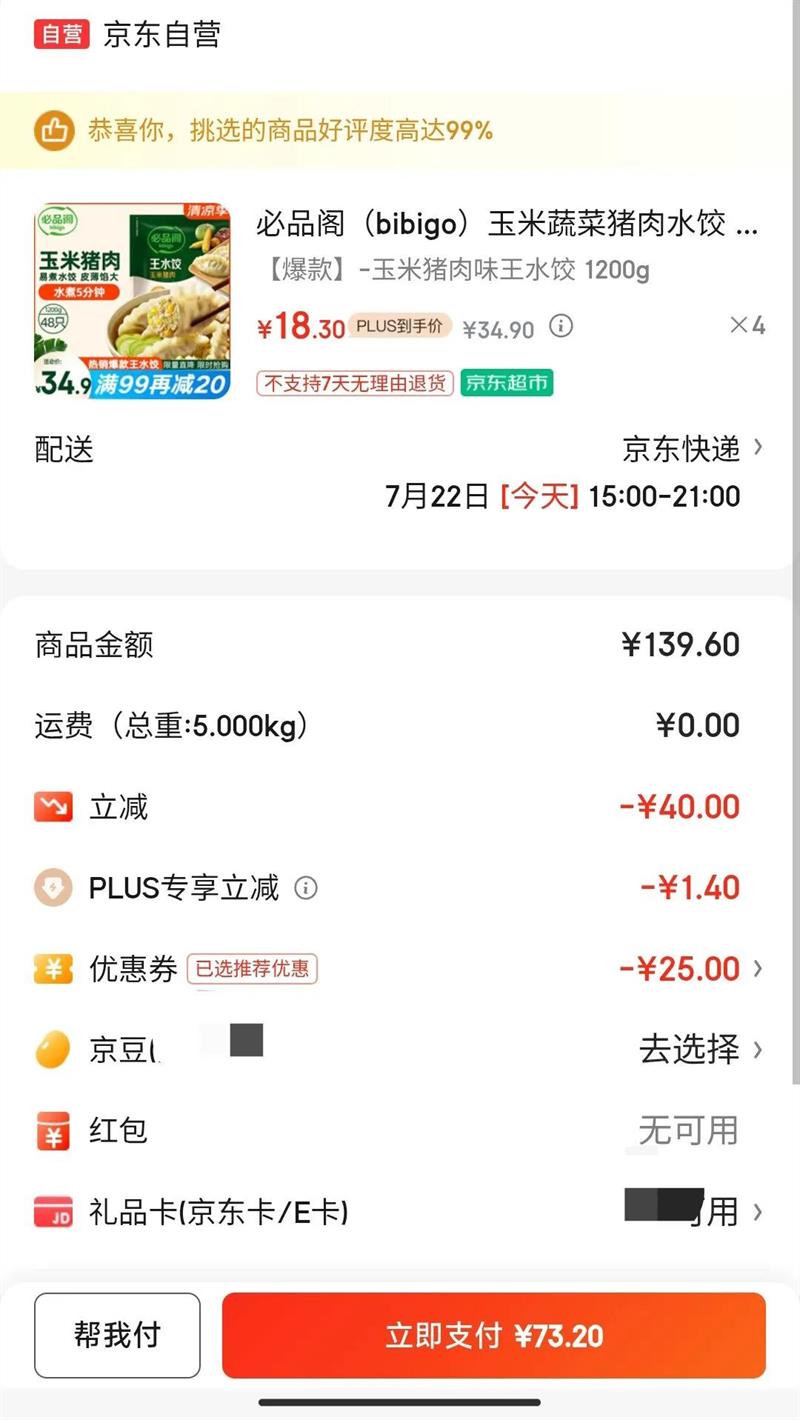
Task: Open the 必品阁 dumpling product image
Action: [x=132, y=301]
